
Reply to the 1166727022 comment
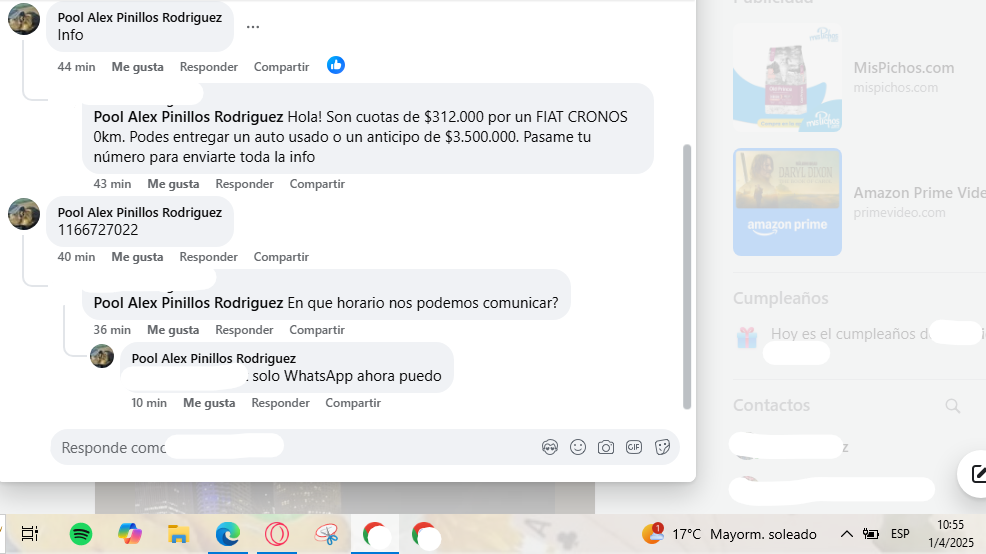[x=208, y=257]
